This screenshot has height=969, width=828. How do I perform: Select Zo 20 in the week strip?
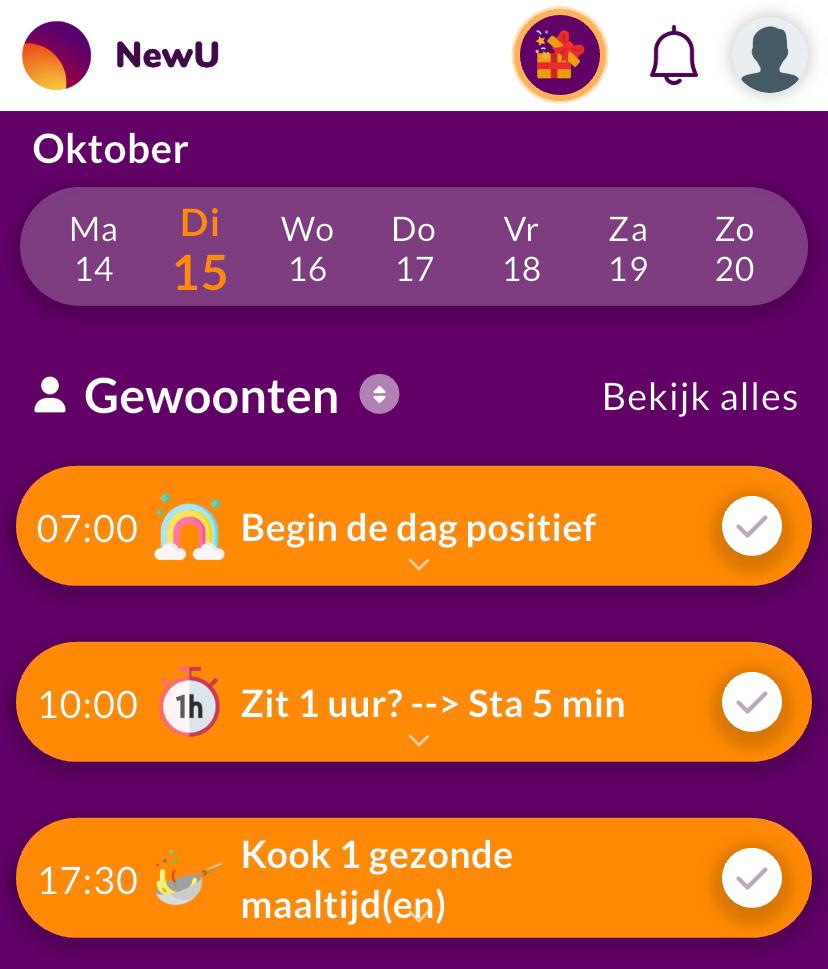coord(734,249)
